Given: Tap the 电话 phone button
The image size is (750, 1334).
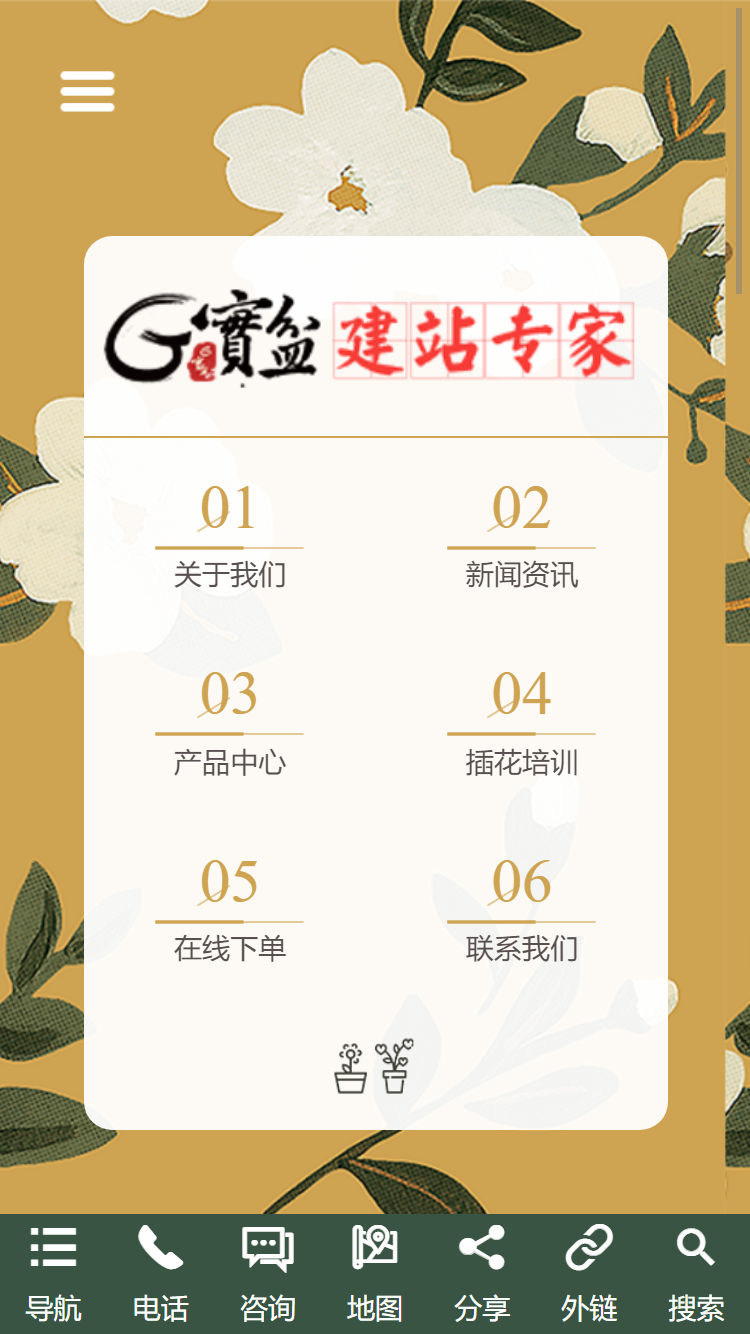Looking at the screenshot, I should tap(160, 1273).
